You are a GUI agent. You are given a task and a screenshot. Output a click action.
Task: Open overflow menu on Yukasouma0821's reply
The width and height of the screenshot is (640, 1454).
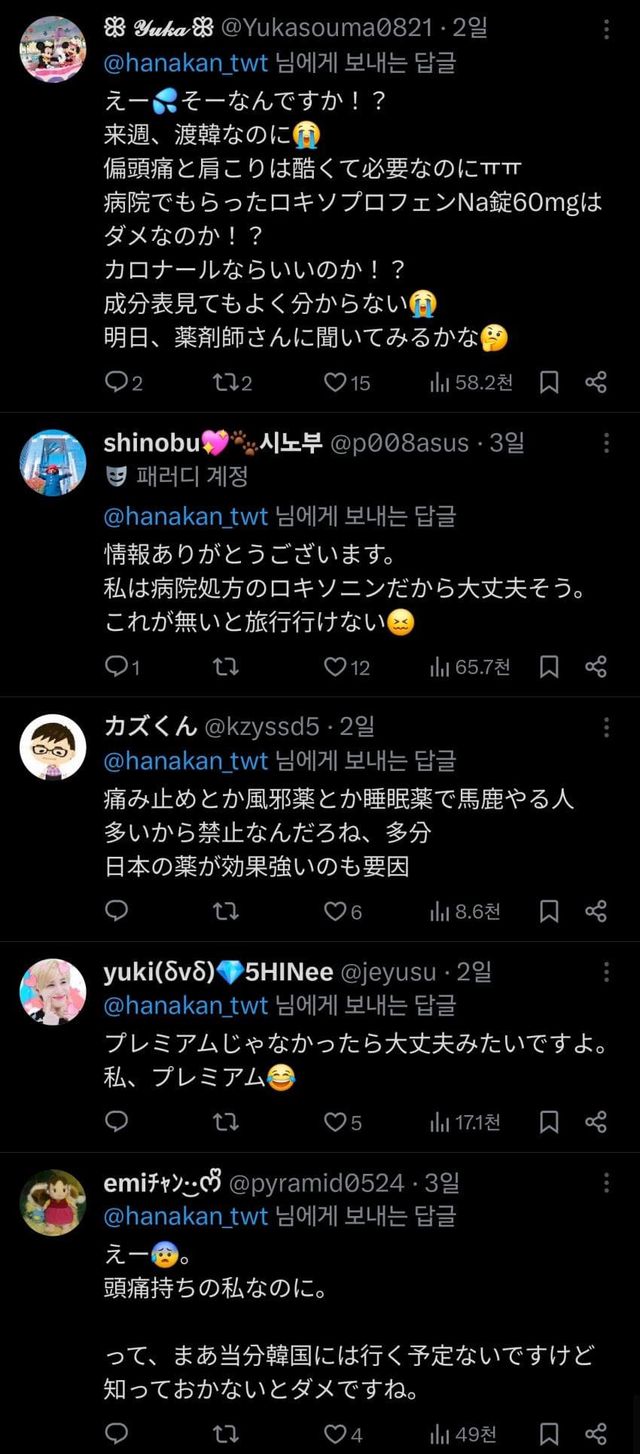pyautogui.click(x=606, y=29)
